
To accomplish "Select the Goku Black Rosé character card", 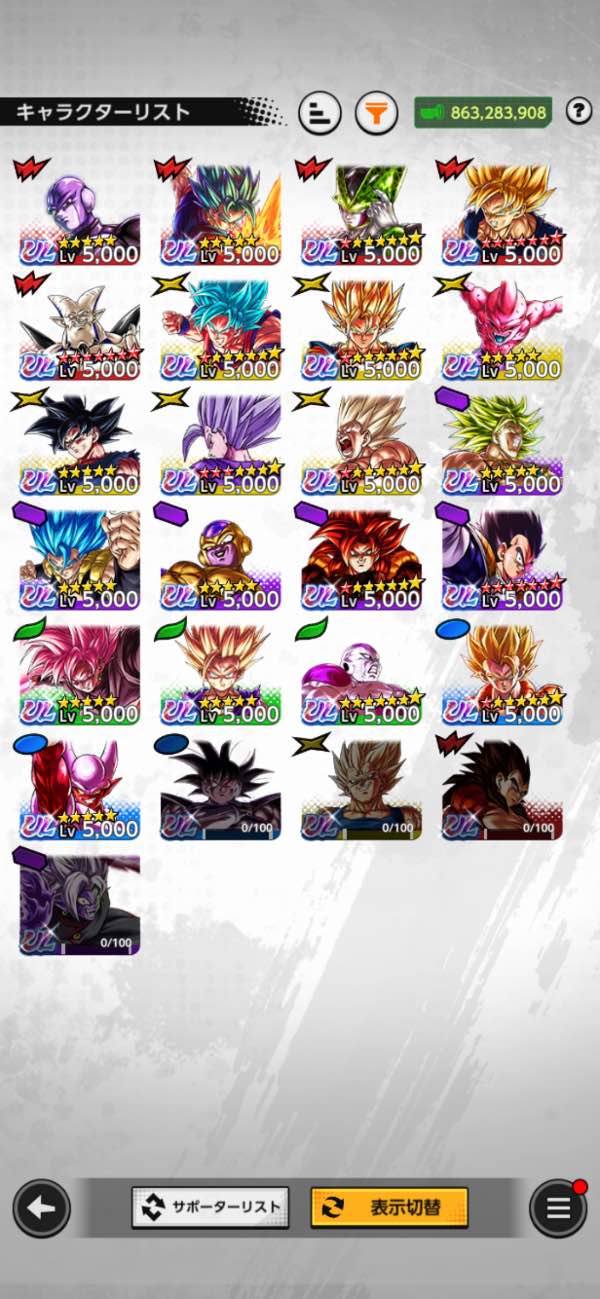I will (80, 674).
